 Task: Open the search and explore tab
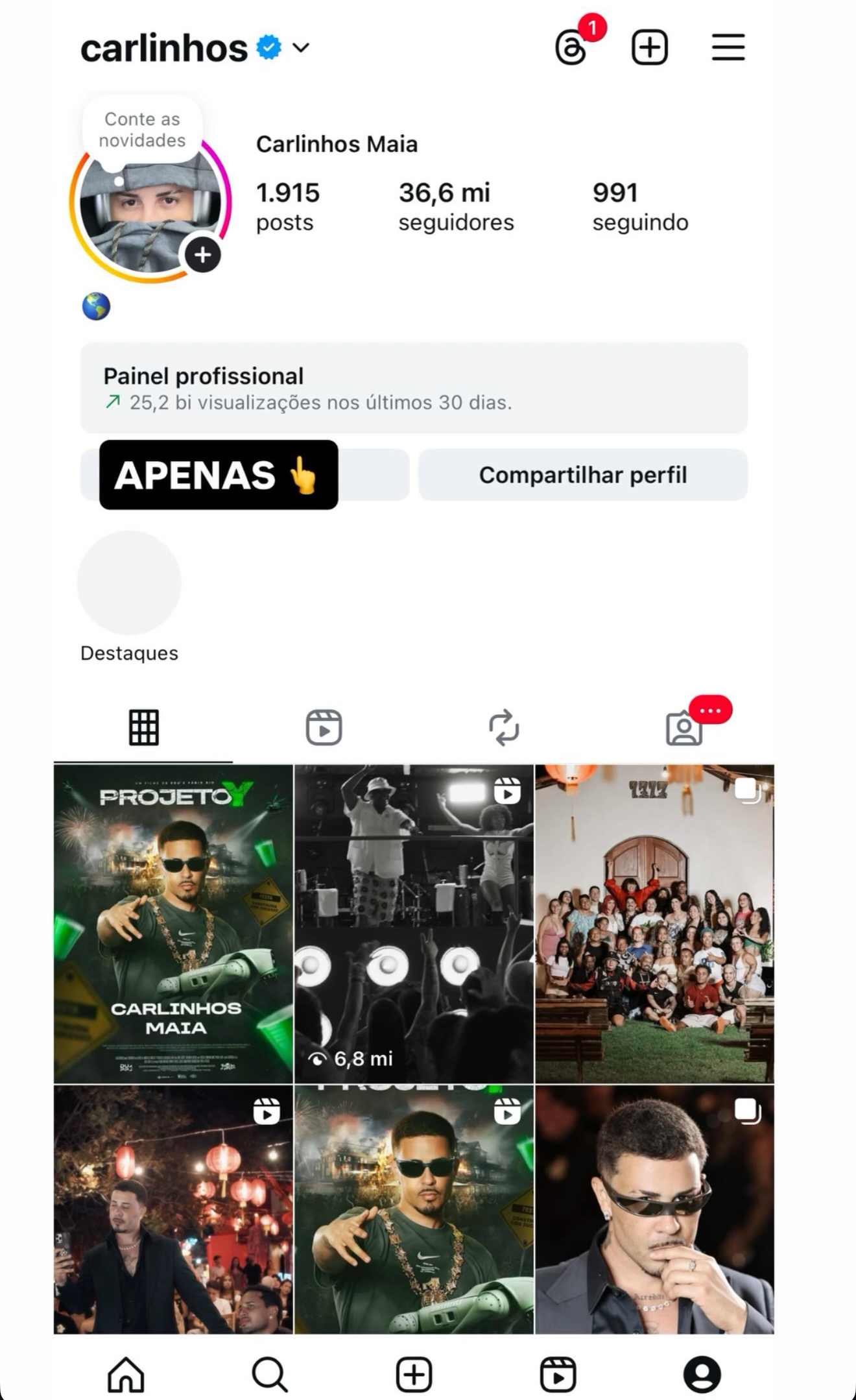[270, 1374]
